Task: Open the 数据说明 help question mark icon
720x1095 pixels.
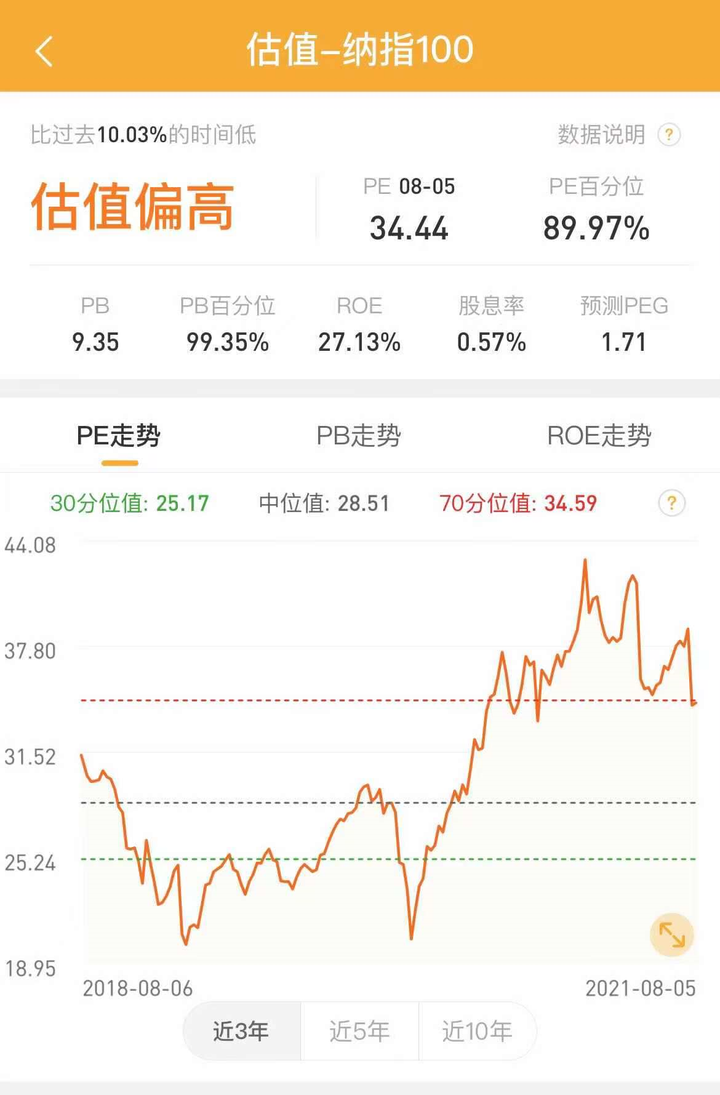Action: [x=668, y=136]
